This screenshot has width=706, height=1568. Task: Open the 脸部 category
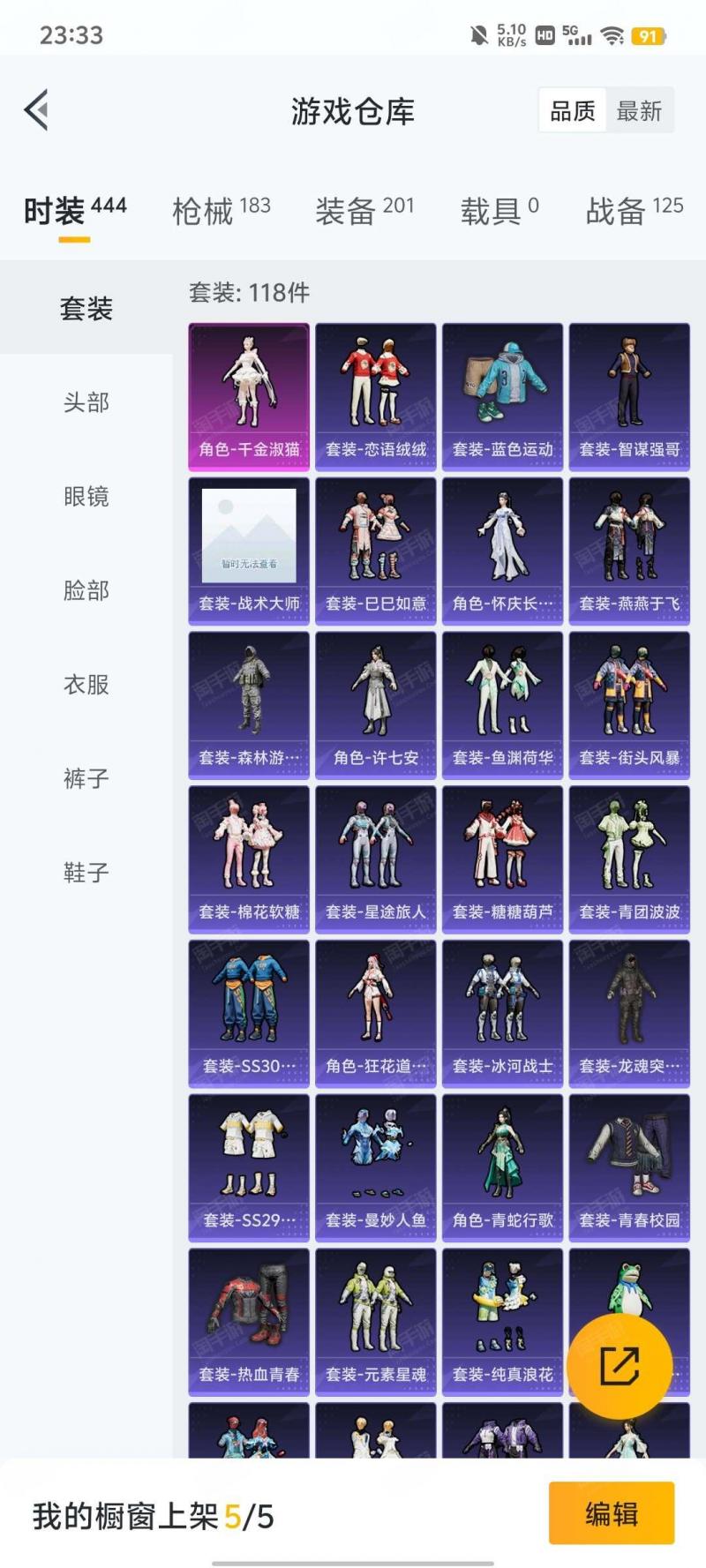pyautogui.click(x=86, y=590)
